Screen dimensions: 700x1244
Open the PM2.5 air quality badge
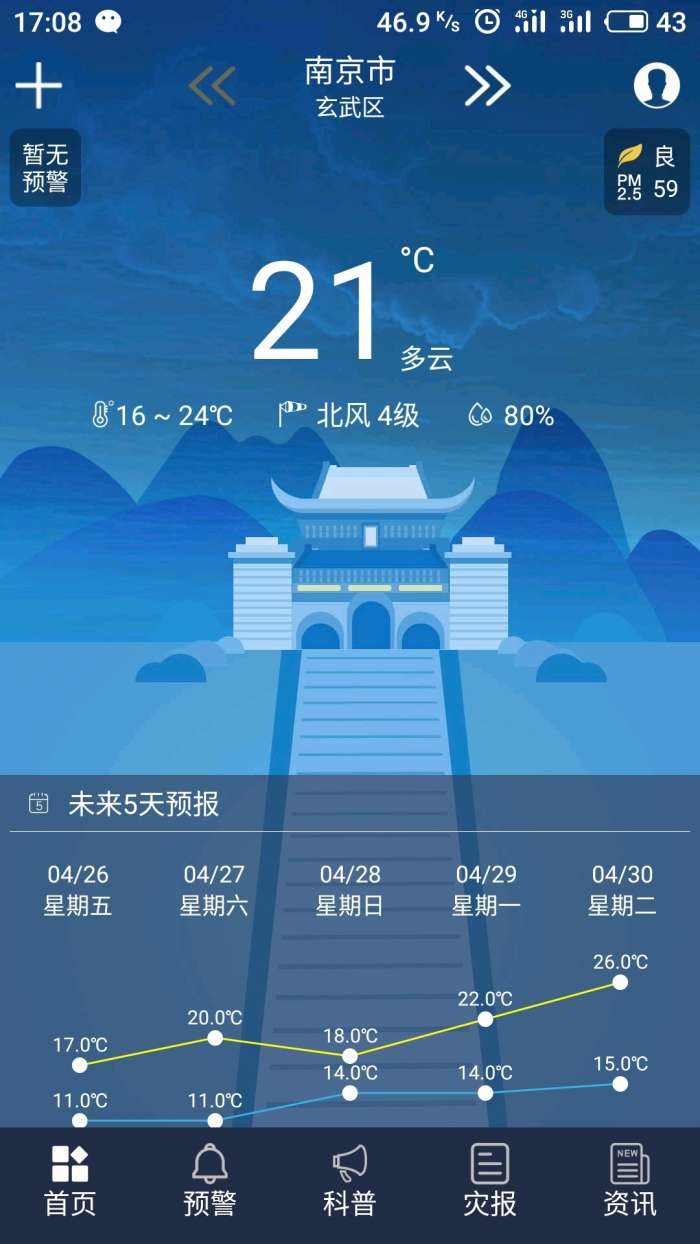coord(647,172)
